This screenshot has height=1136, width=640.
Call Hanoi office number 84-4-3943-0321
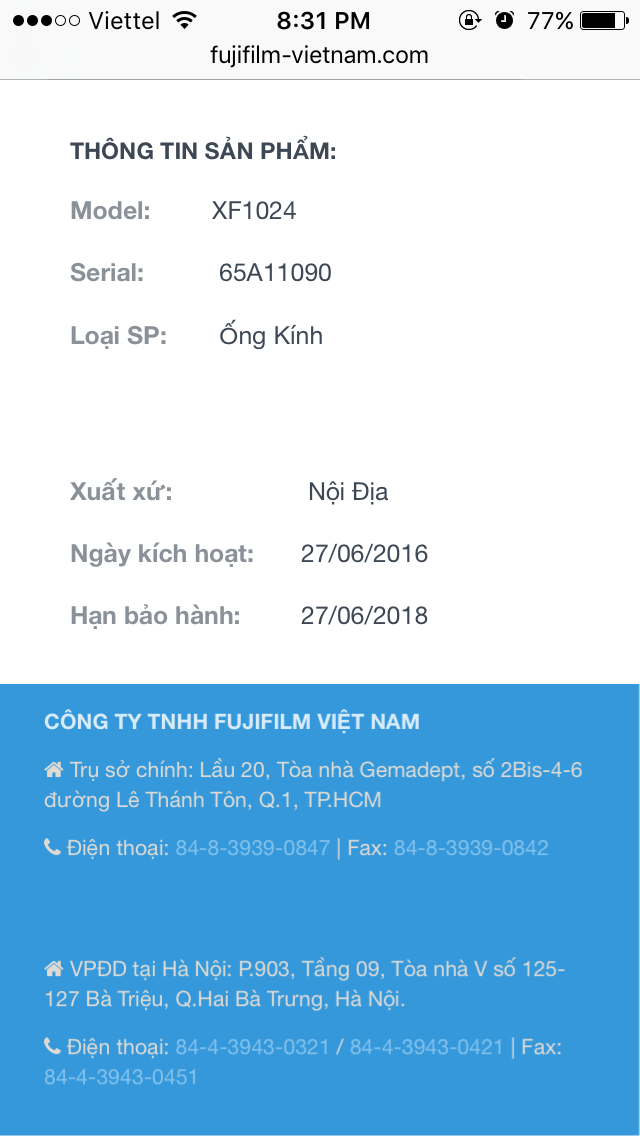252,1047
